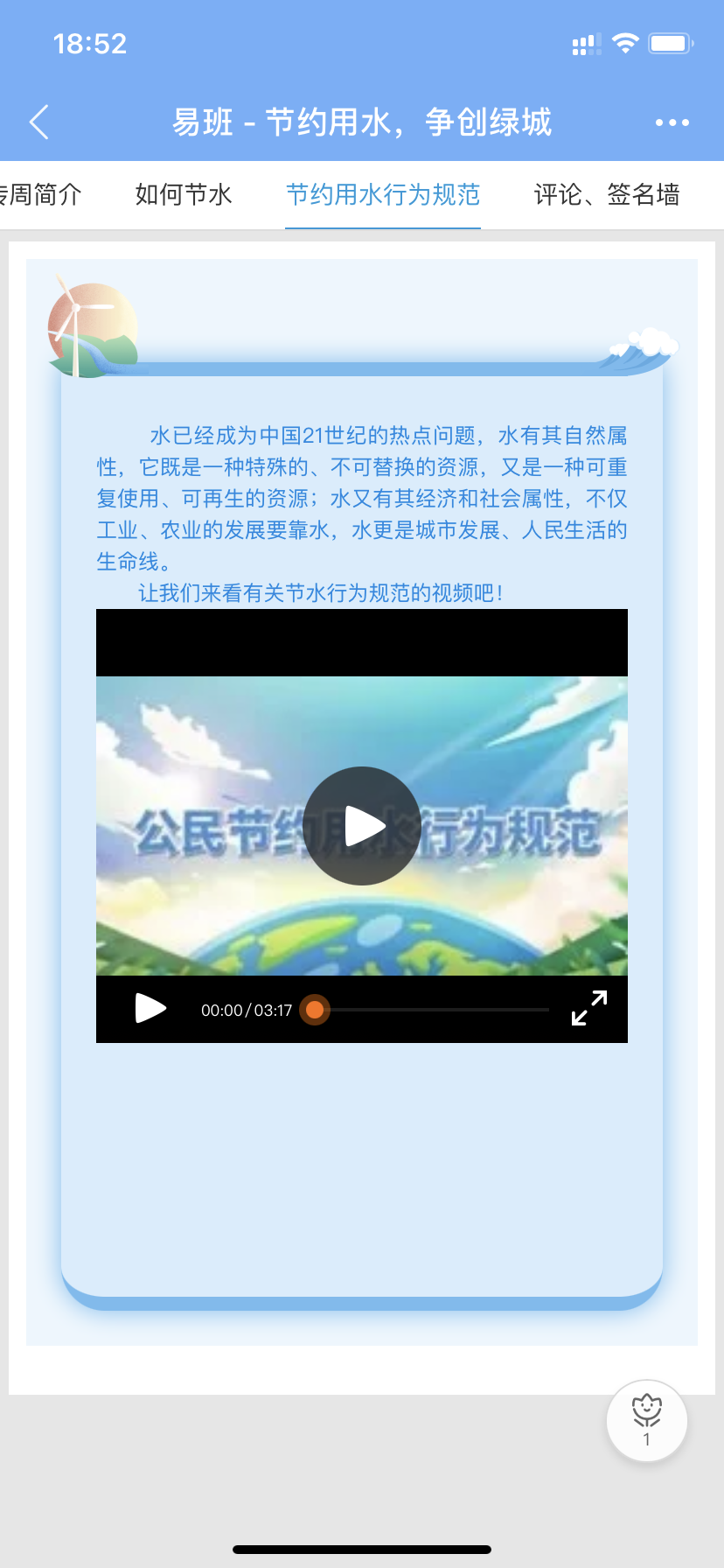Screen dimensions: 724x1568
Task: Open the three-dot overflow menu
Action: [x=672, y=122]
